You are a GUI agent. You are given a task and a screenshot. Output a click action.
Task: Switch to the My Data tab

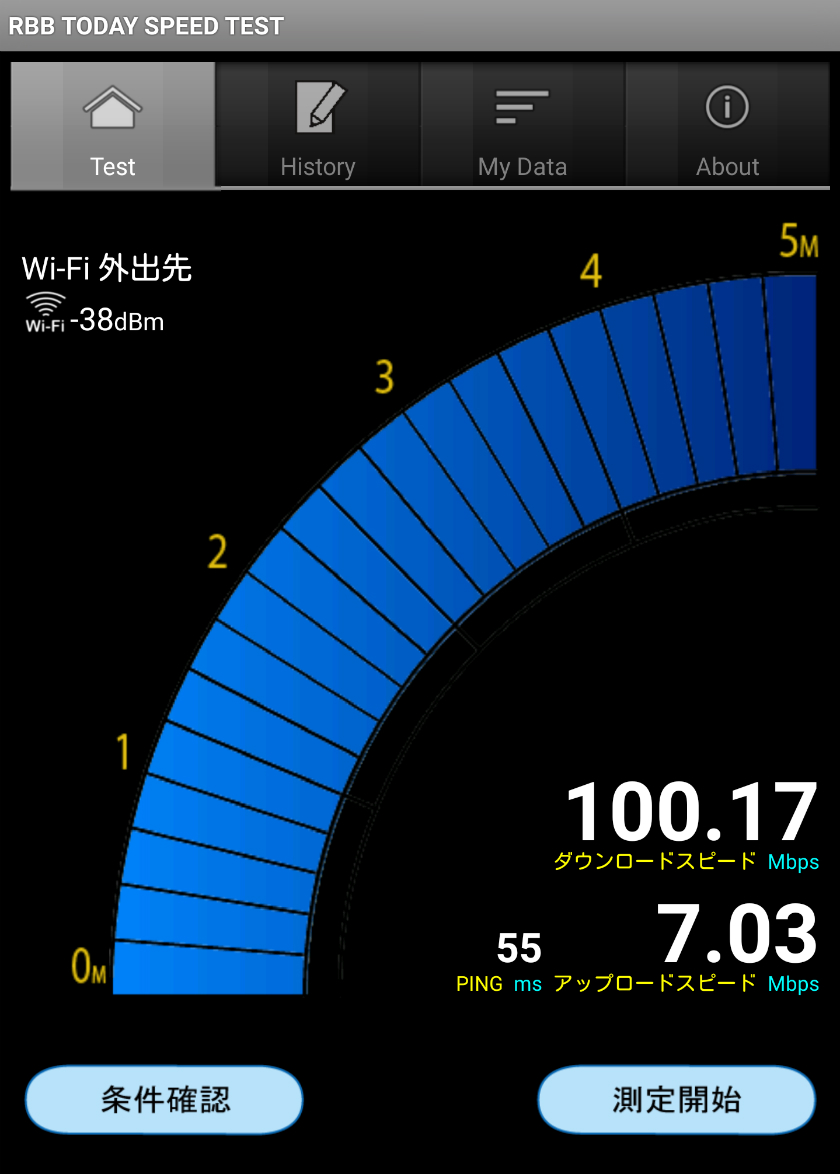click(522, 127)
